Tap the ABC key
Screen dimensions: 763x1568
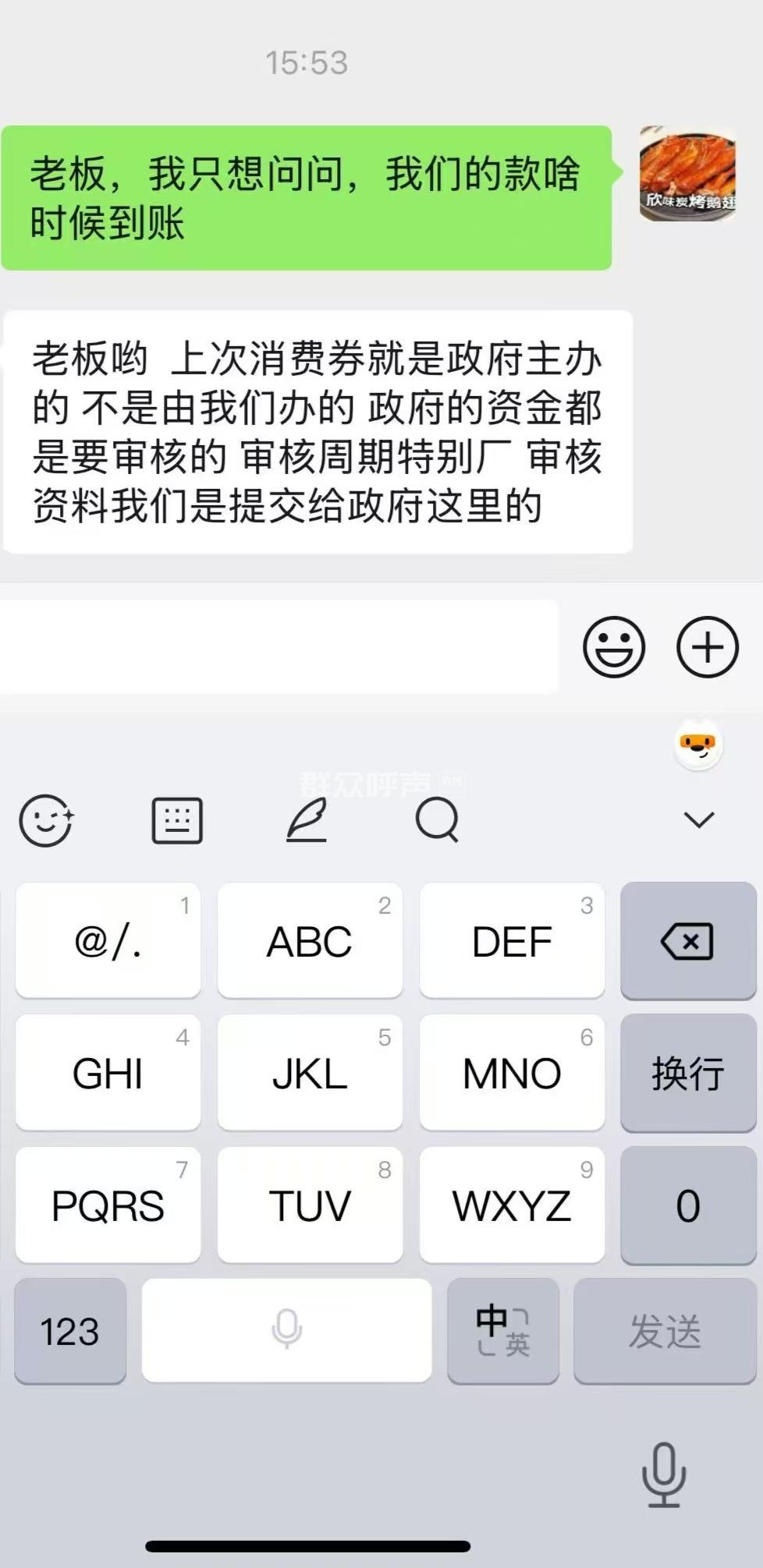(310, 940)
